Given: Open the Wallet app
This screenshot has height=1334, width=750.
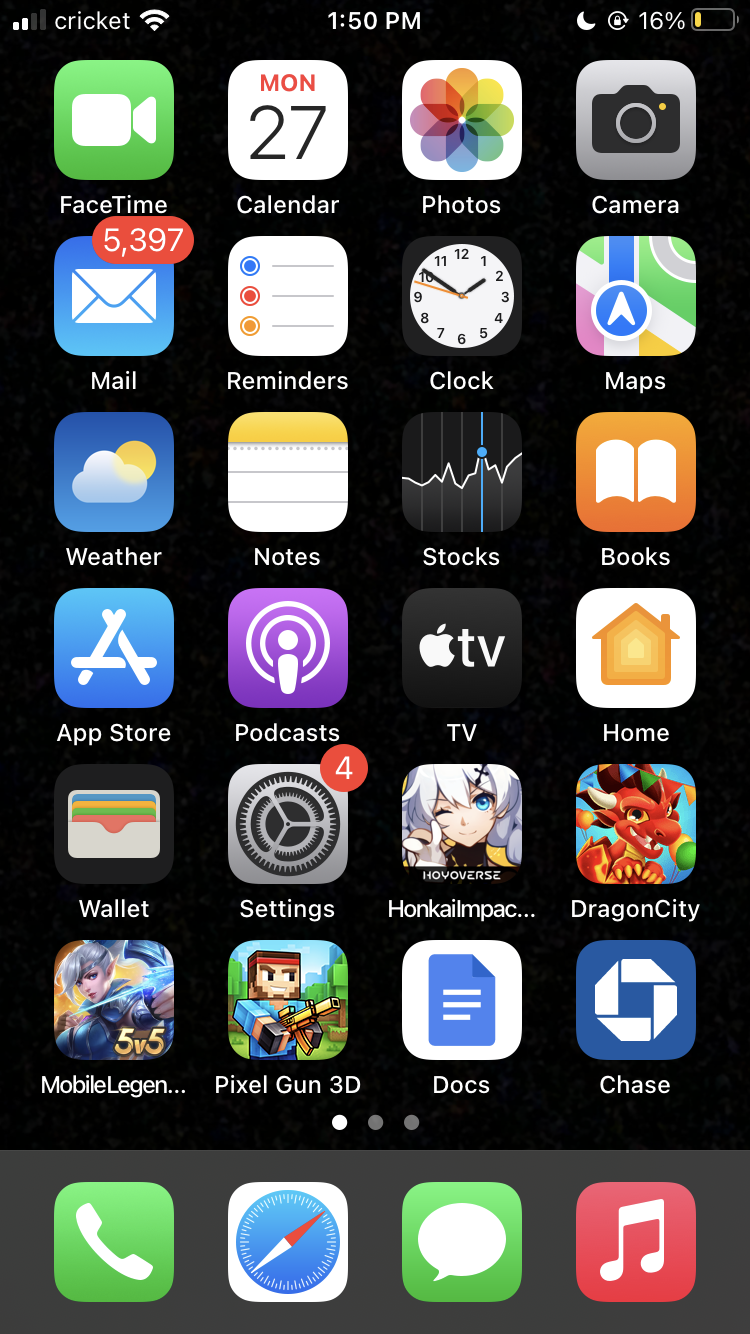Looking at the screenshot, I should [x=114, y=825].
